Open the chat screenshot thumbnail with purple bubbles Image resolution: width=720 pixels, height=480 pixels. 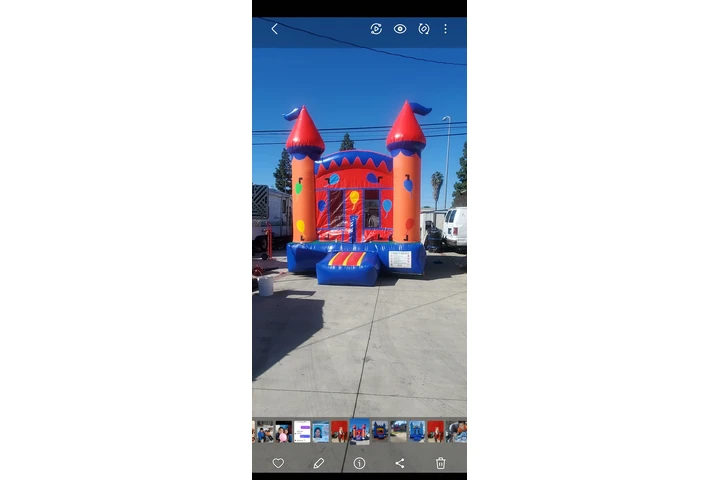tap(302, 431)
